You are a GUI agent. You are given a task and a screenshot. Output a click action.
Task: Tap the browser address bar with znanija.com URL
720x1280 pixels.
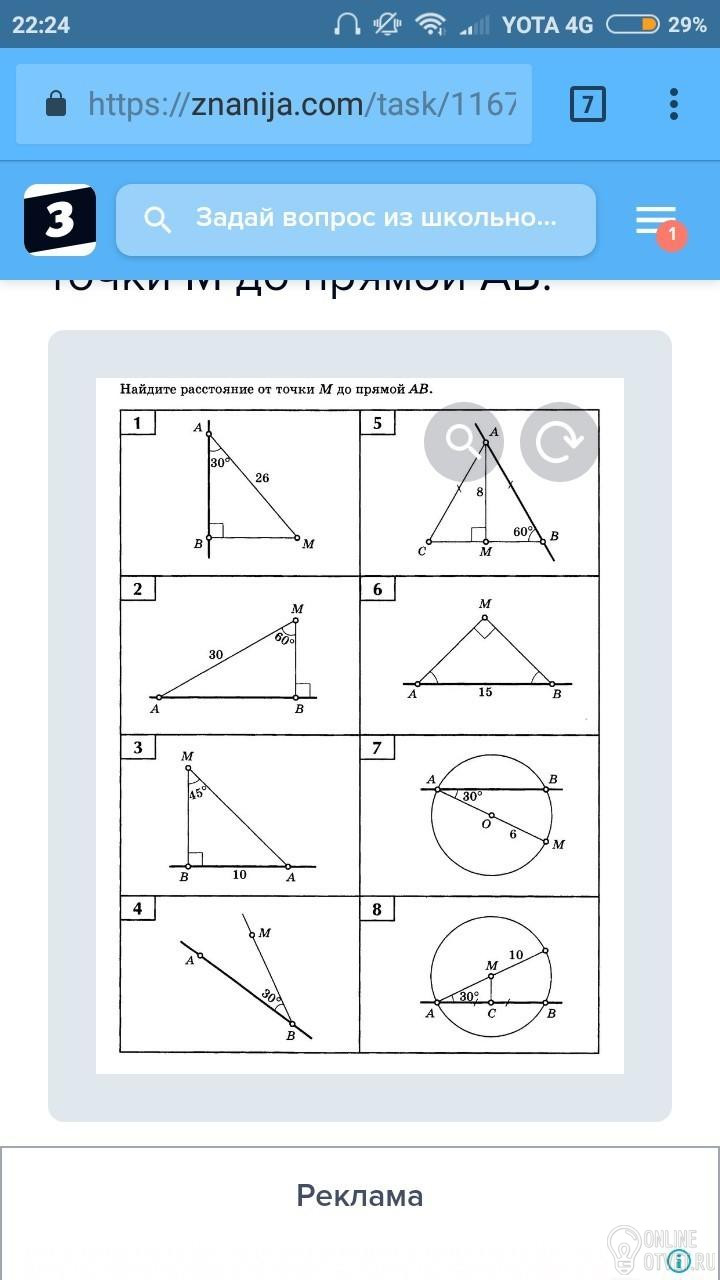tap(290, 104)
